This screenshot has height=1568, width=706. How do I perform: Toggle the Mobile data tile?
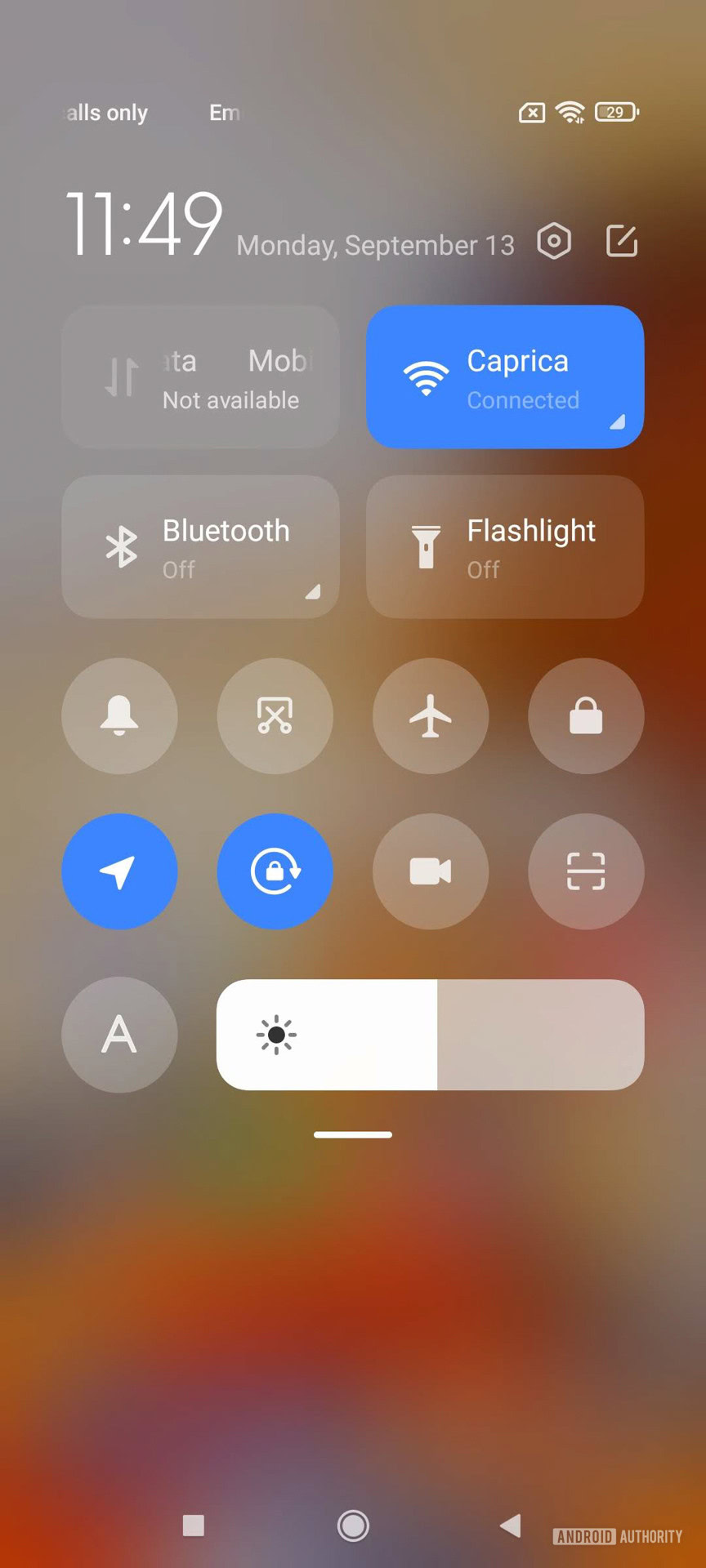(x=200, y=377)
